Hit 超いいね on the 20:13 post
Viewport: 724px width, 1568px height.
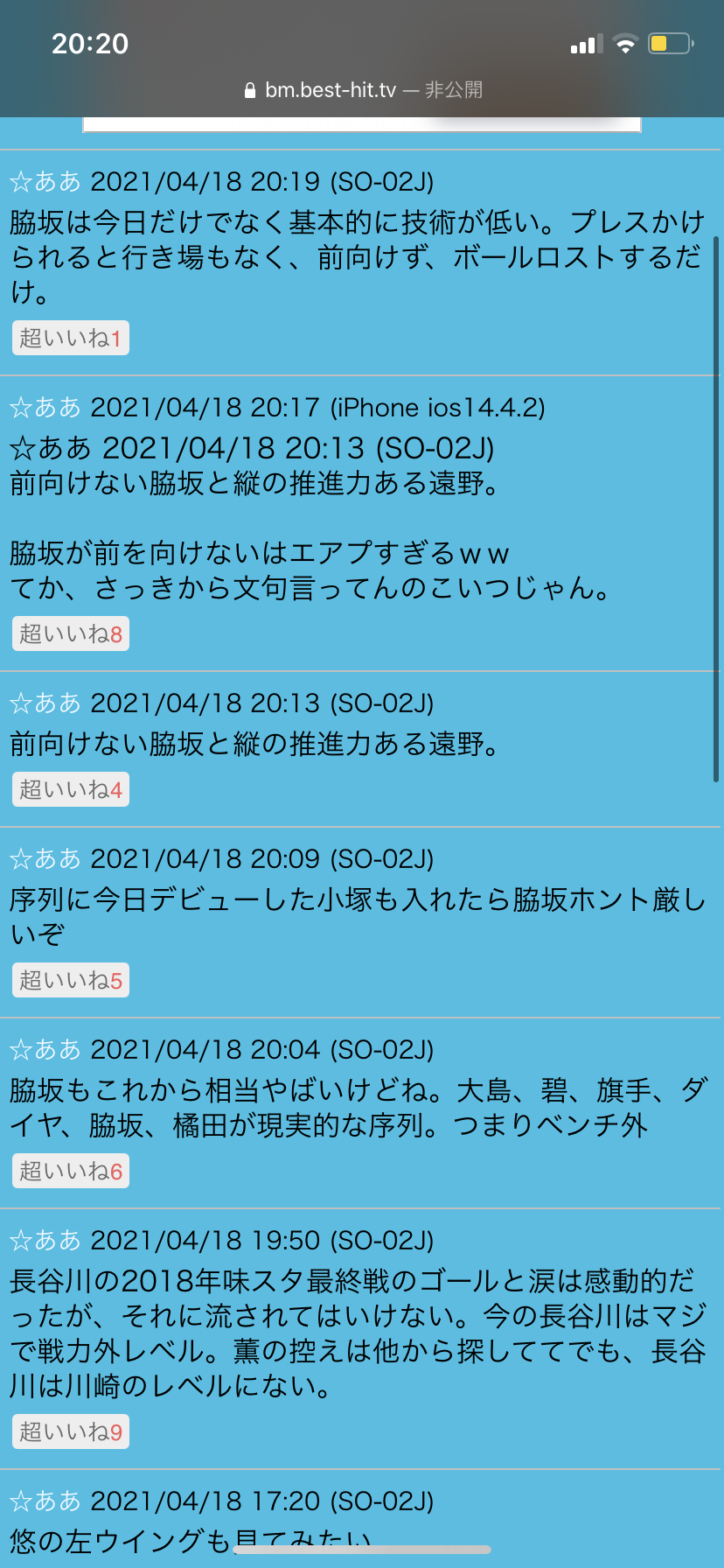[70, 789]
